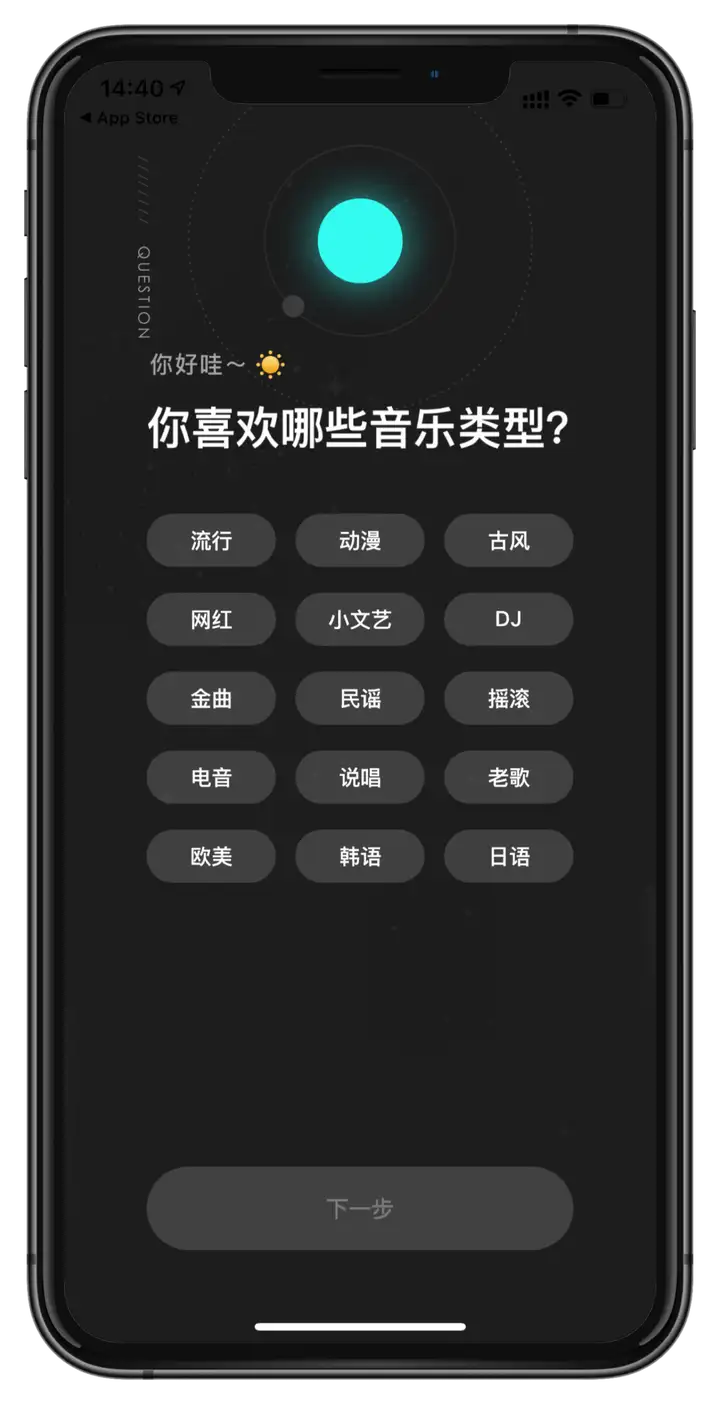Image resolution: width=720 pixels, height=1404 pixels.
Task: Return to App Store via back link
Action: (x=129, y=118)
